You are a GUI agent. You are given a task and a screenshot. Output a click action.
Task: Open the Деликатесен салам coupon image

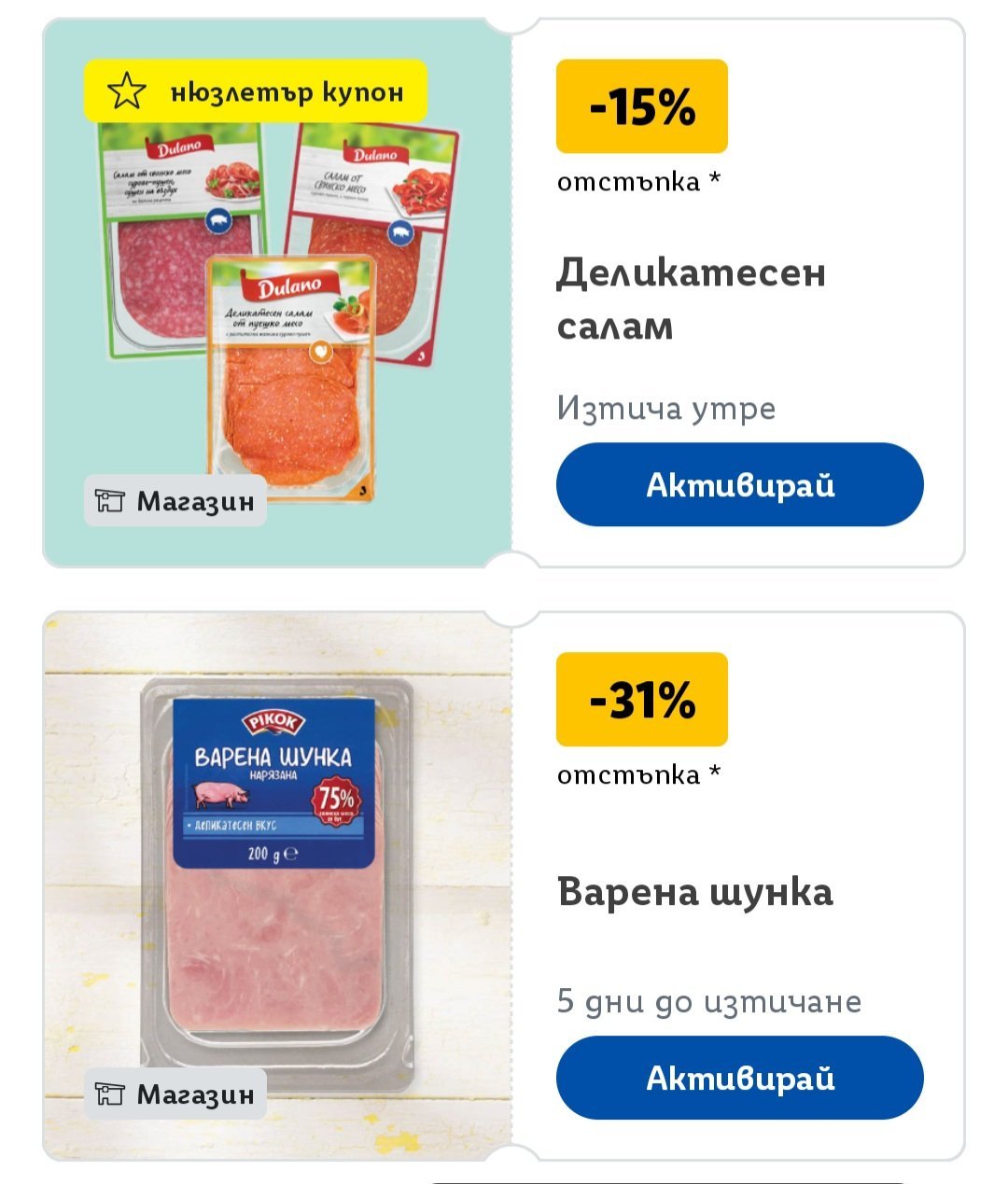pyautogui.click(x=278, y=292)
